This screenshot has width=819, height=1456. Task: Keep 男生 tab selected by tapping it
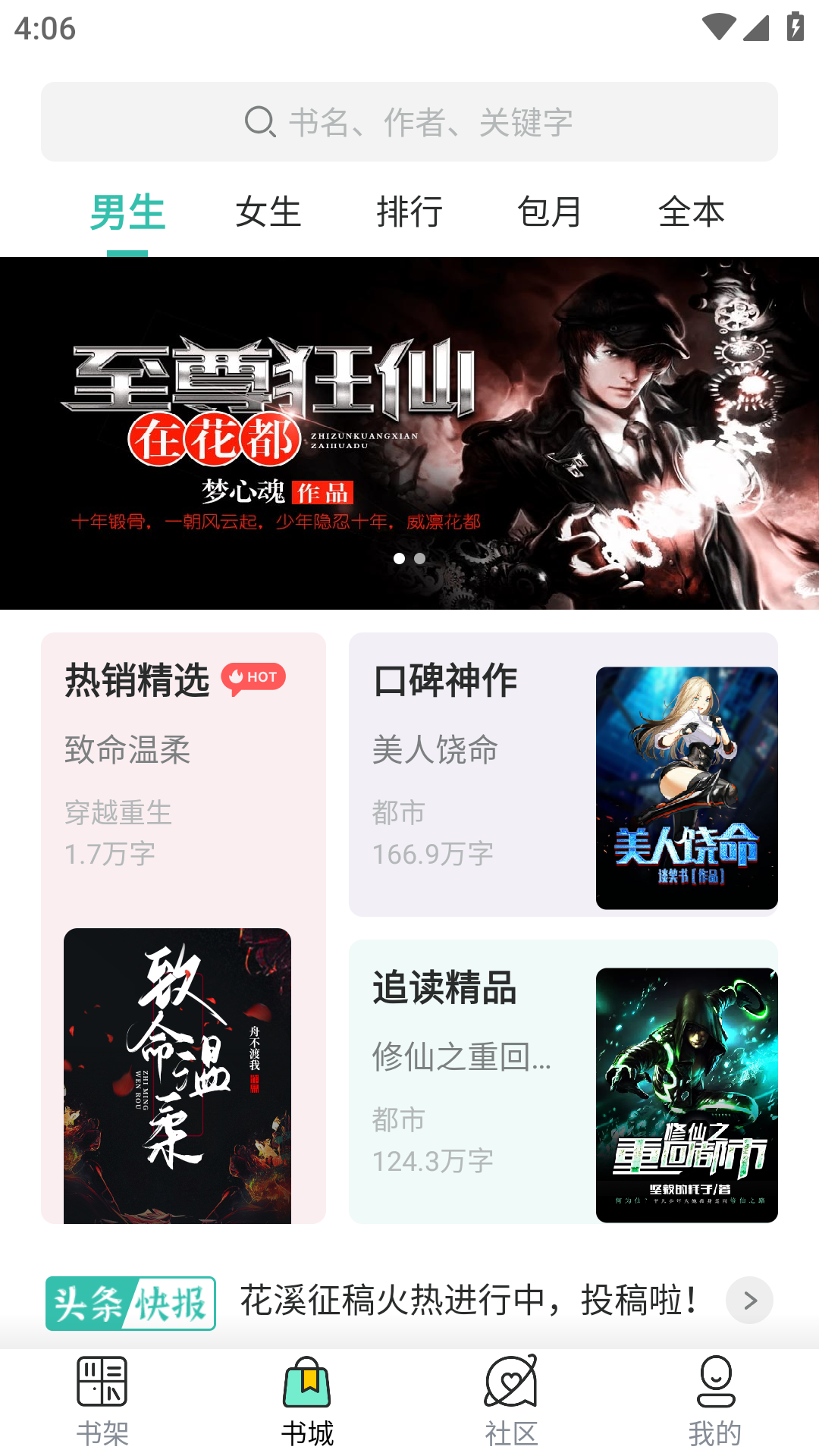click(x=126, y=213)
